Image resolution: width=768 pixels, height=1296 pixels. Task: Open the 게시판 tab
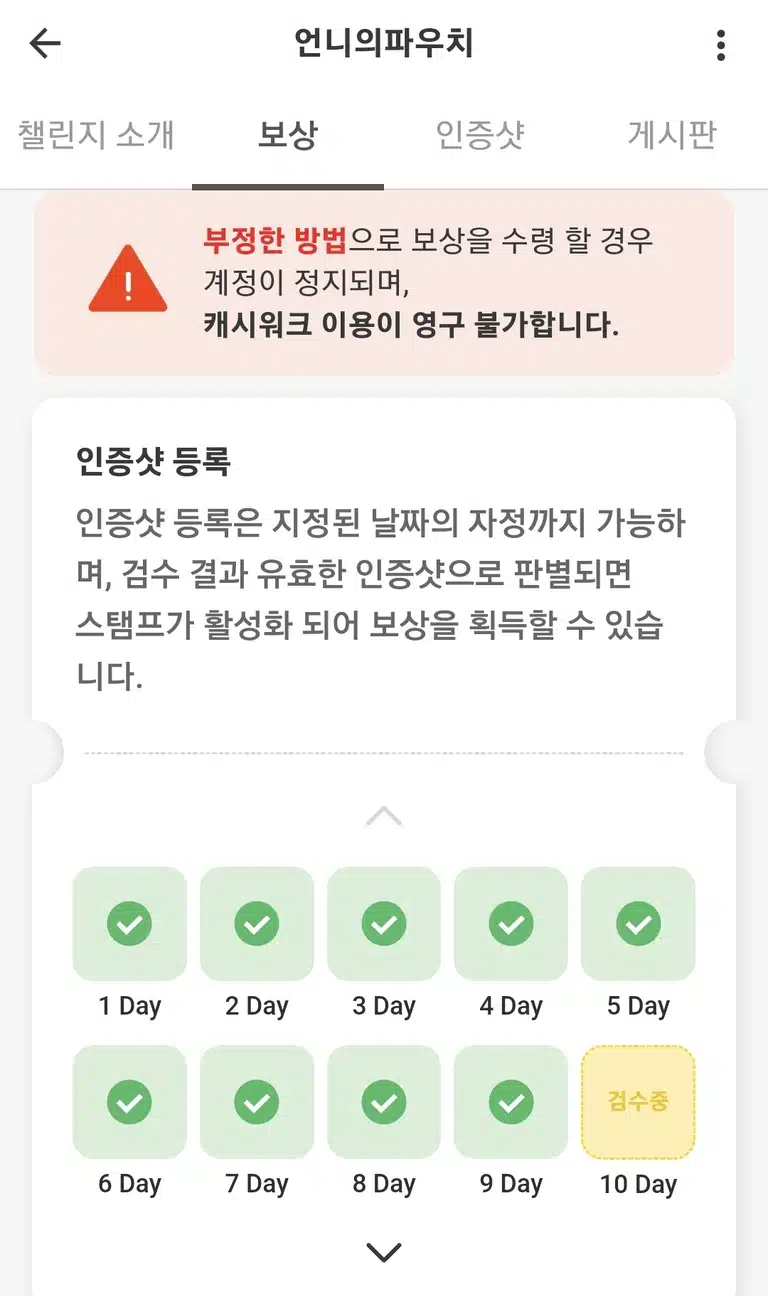point(672,134)
